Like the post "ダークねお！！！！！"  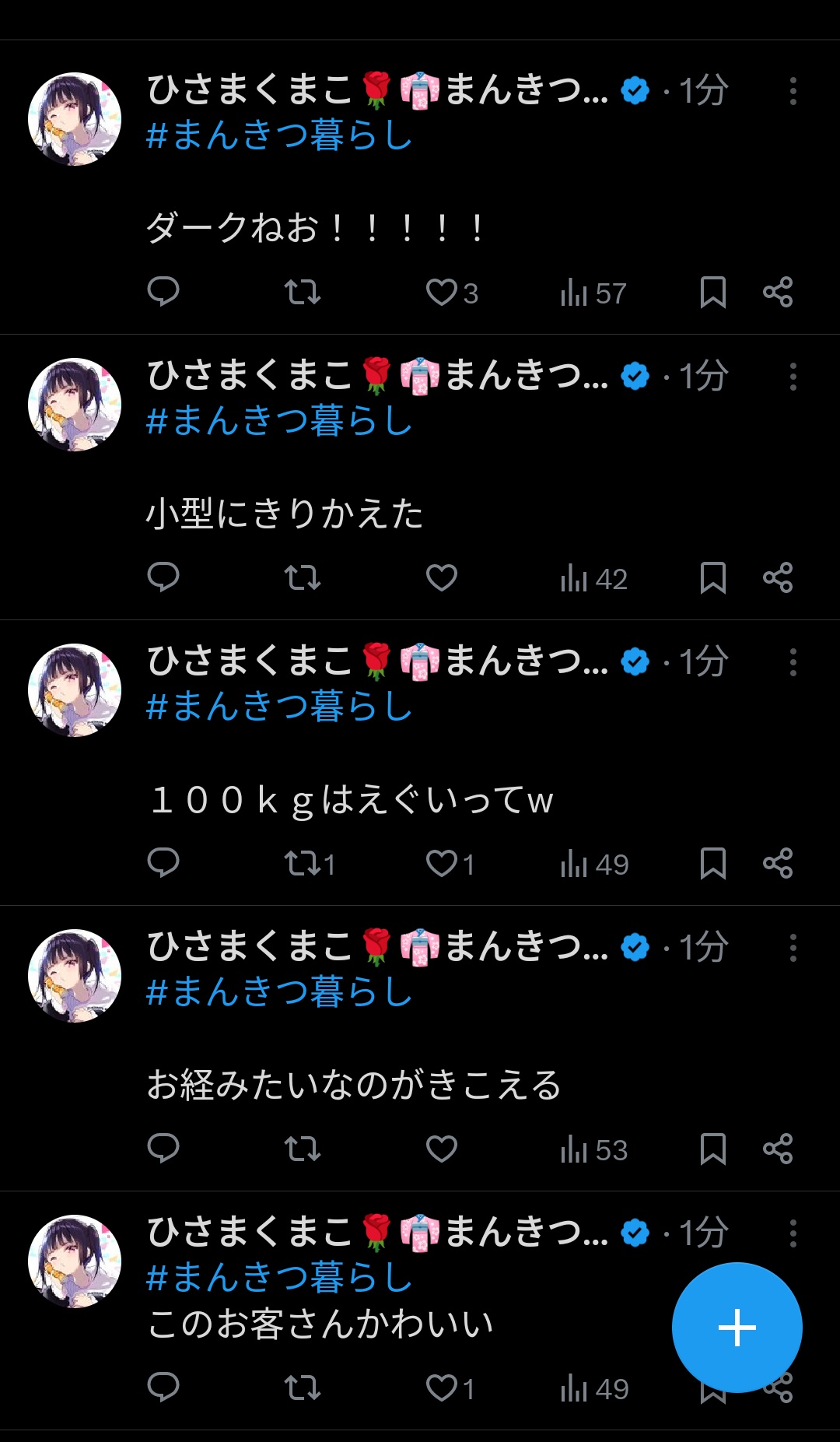tap(442, 293)
